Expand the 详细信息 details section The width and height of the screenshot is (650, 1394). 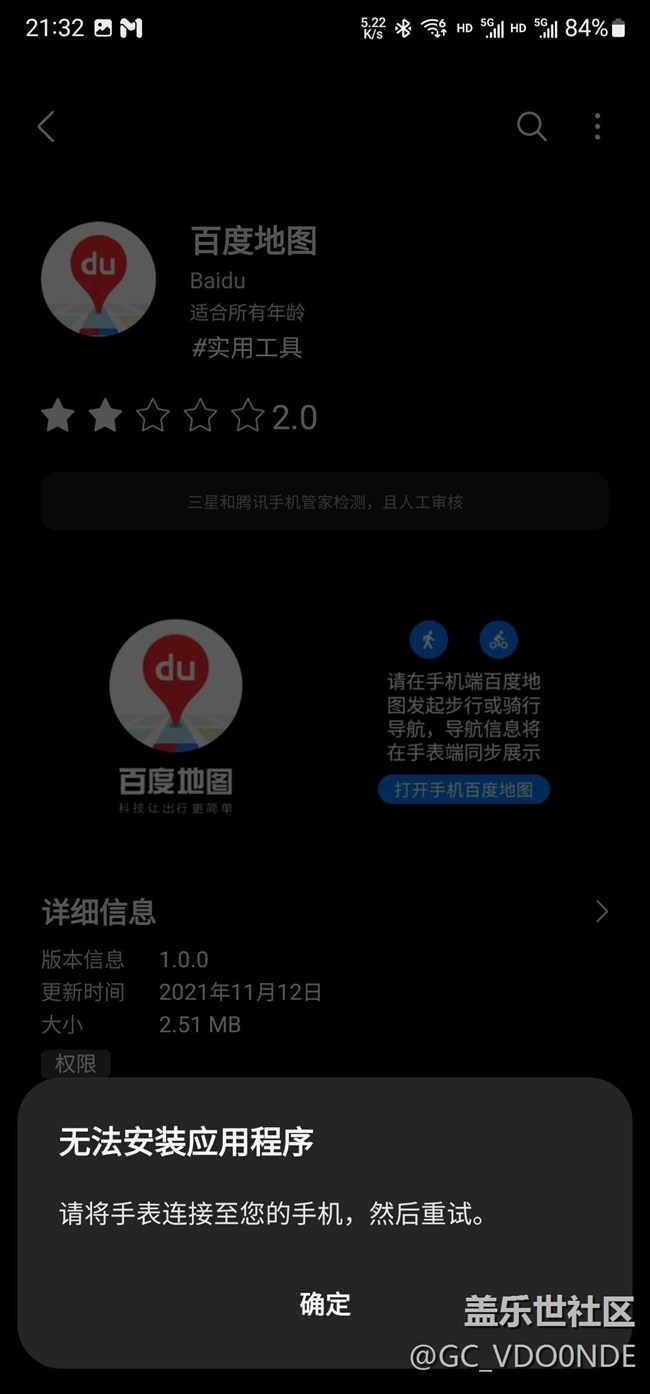point(325,911)
